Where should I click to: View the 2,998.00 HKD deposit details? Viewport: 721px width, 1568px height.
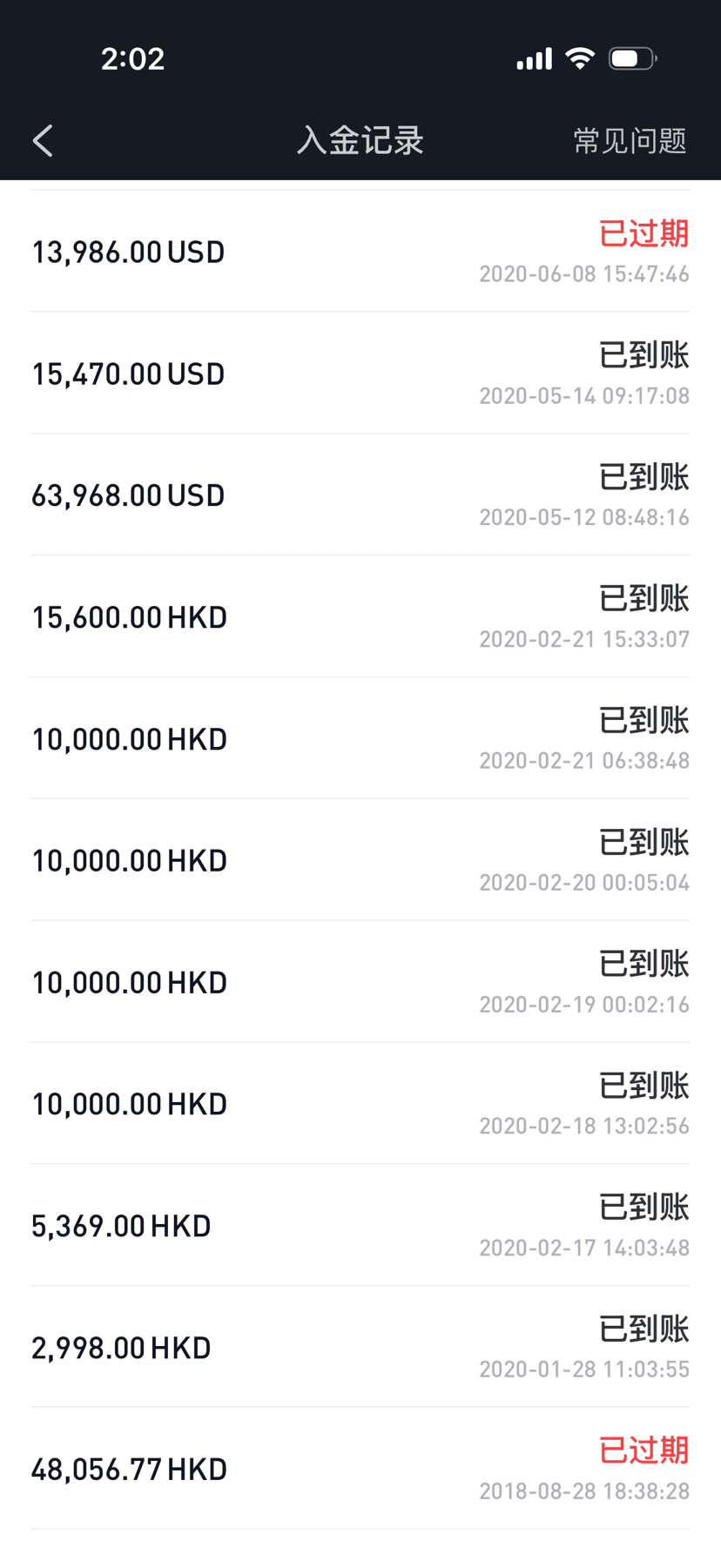coord(360,1348)
